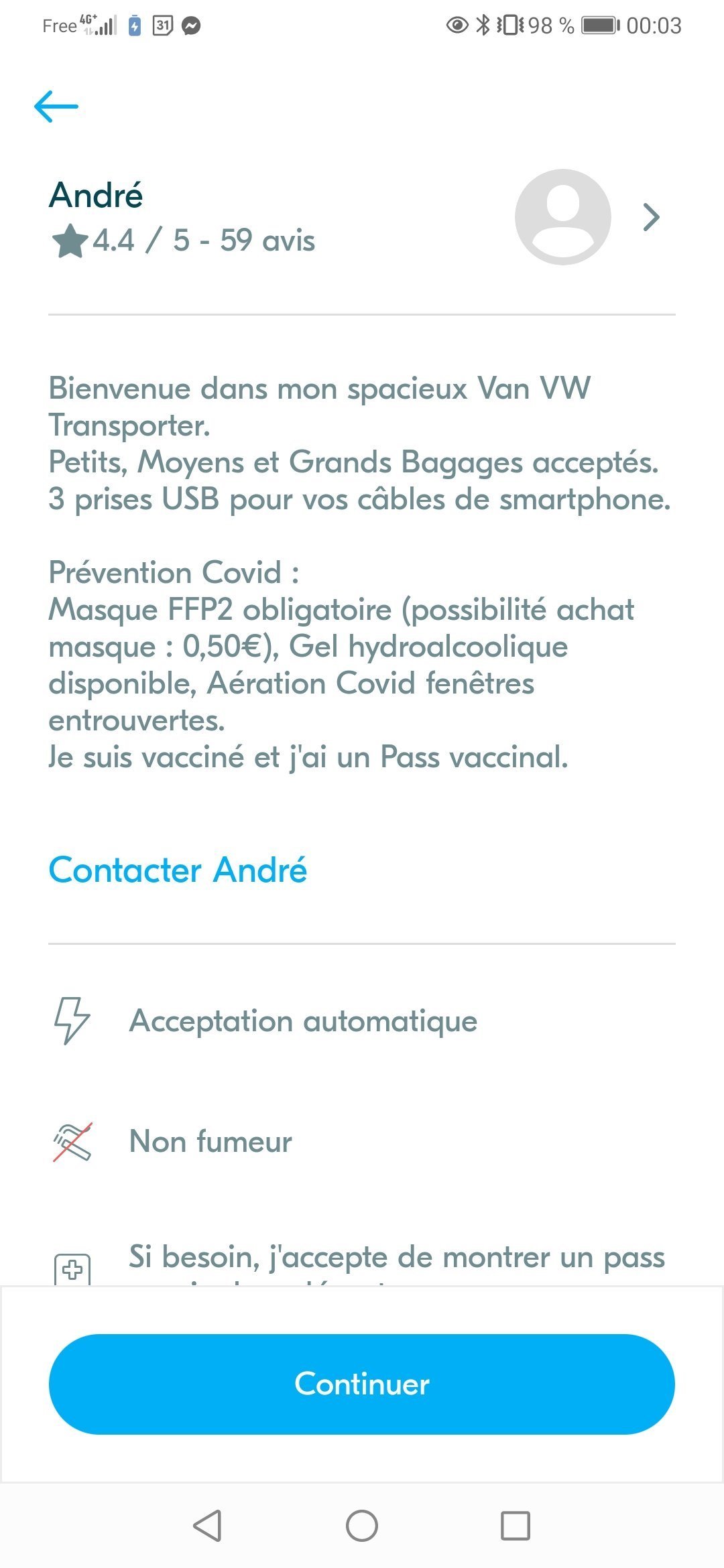Tap the system back button
The image size is (724, 1568).
pos(207,1526)
